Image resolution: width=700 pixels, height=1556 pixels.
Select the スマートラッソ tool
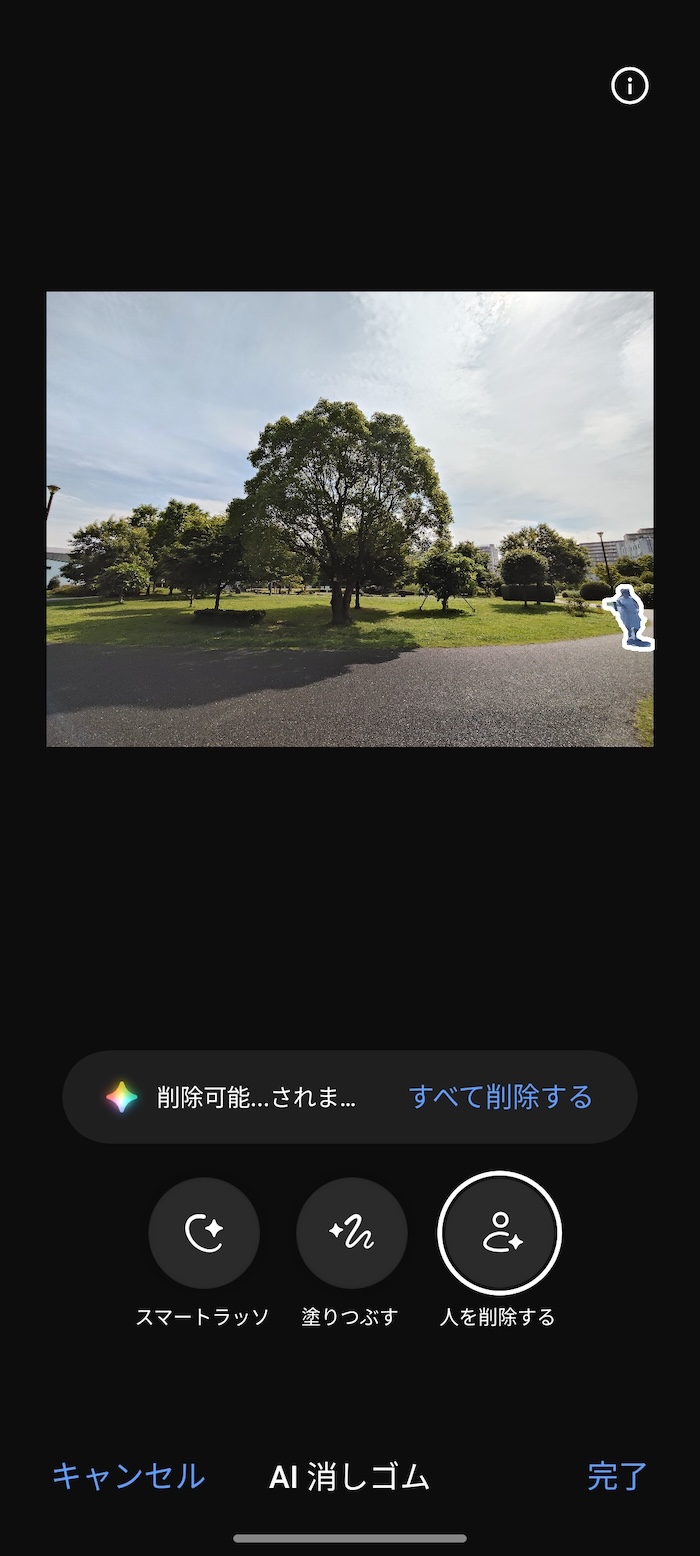(x=204, y=1233)
